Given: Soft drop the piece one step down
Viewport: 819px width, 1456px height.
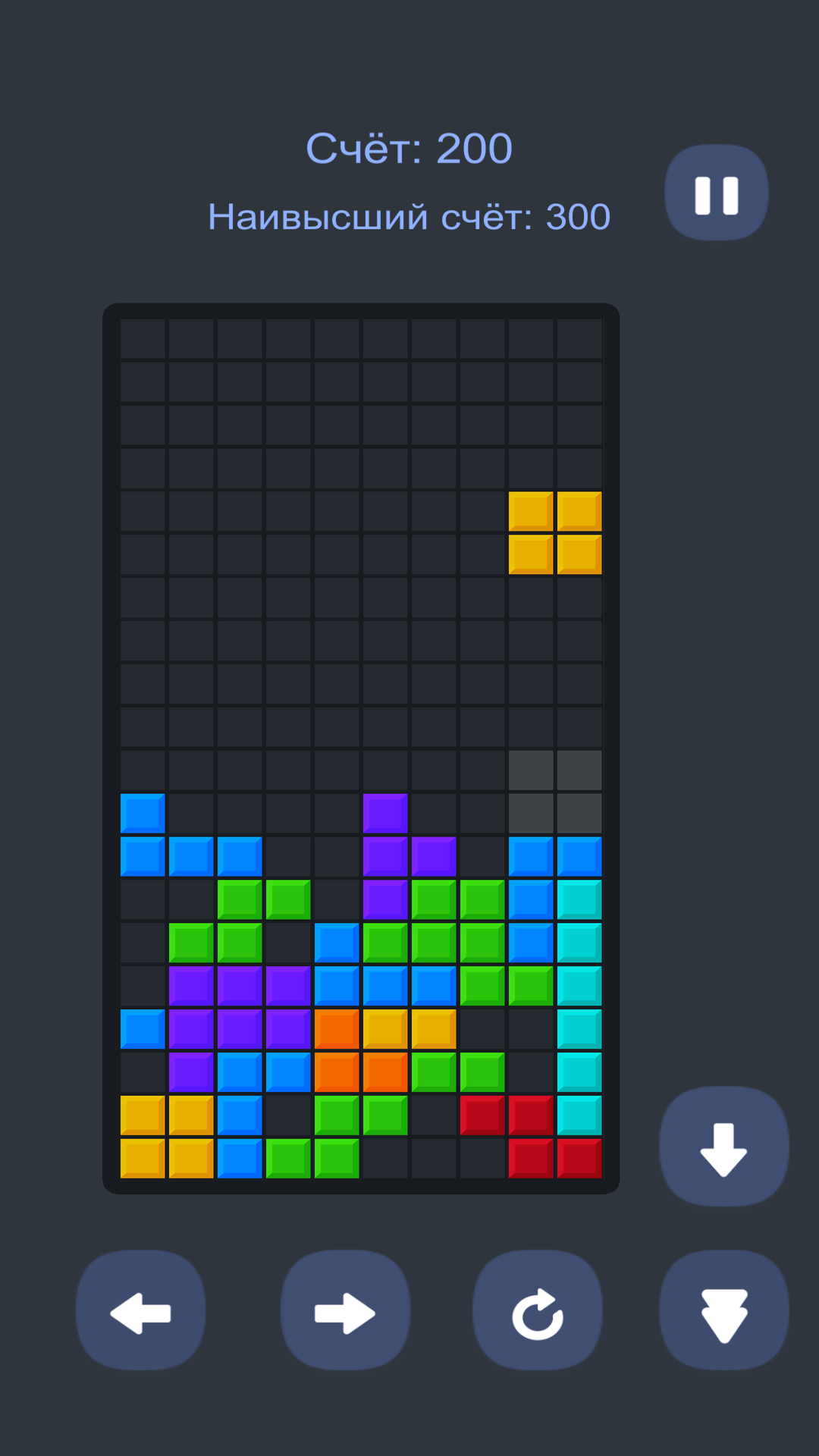Looking at the screenshot, I should pyautogui.click(x=723, y=1147).
